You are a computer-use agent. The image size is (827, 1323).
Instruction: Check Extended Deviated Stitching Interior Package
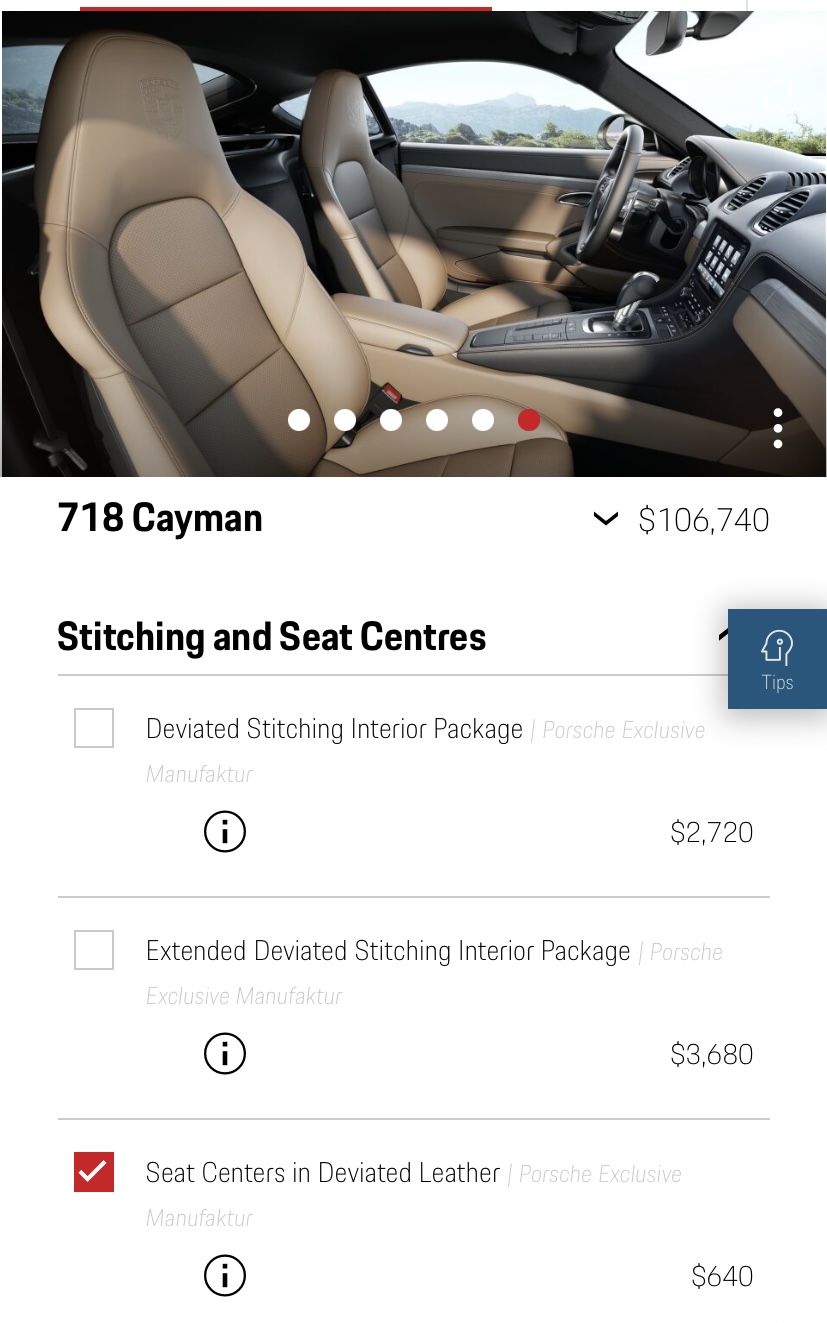94,950
